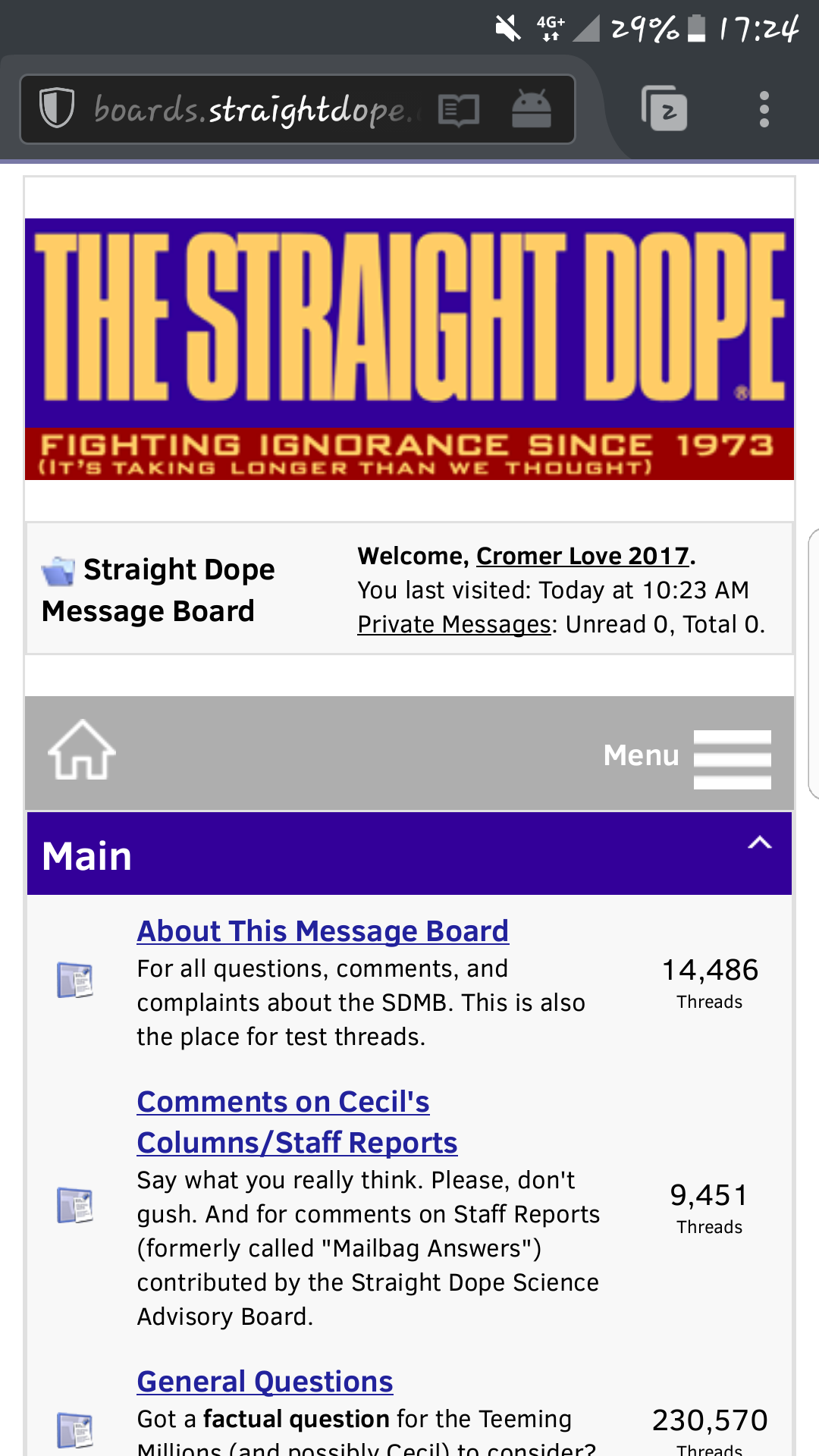
Task: Tap the Android icon in address bar
Action: coord(531,108)
